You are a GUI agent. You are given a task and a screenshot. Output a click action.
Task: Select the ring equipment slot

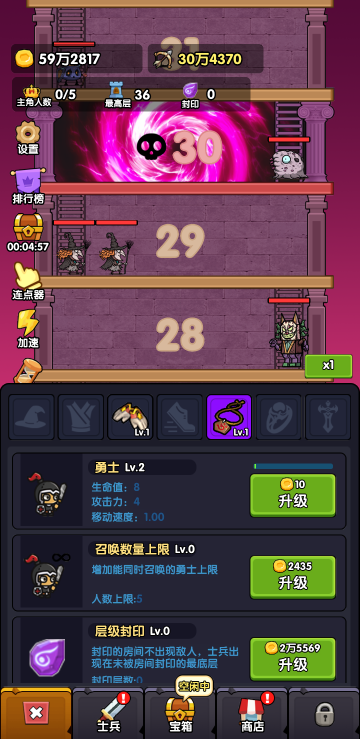click(278, 417)
